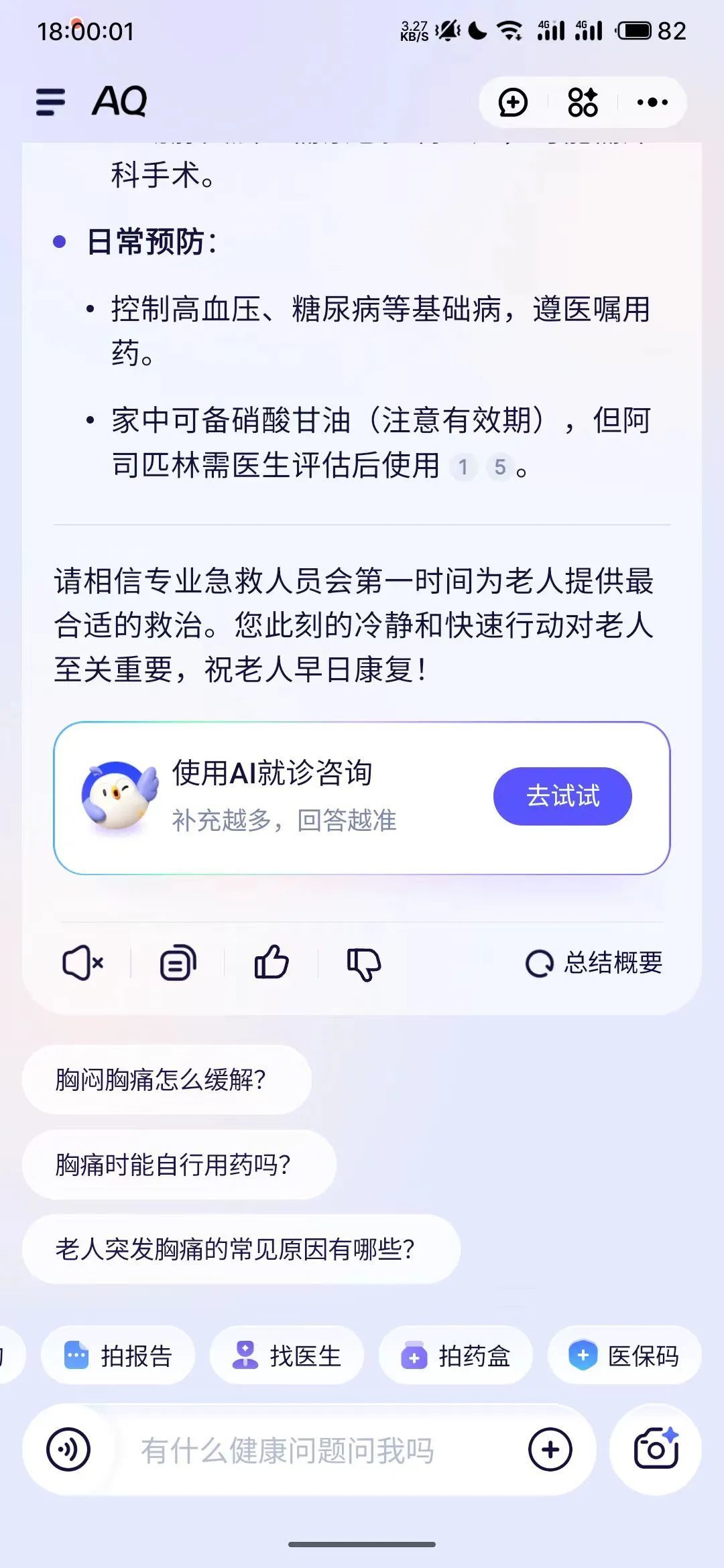
Task: Mute the answer's voice playback
Action: tap(82, 964)
